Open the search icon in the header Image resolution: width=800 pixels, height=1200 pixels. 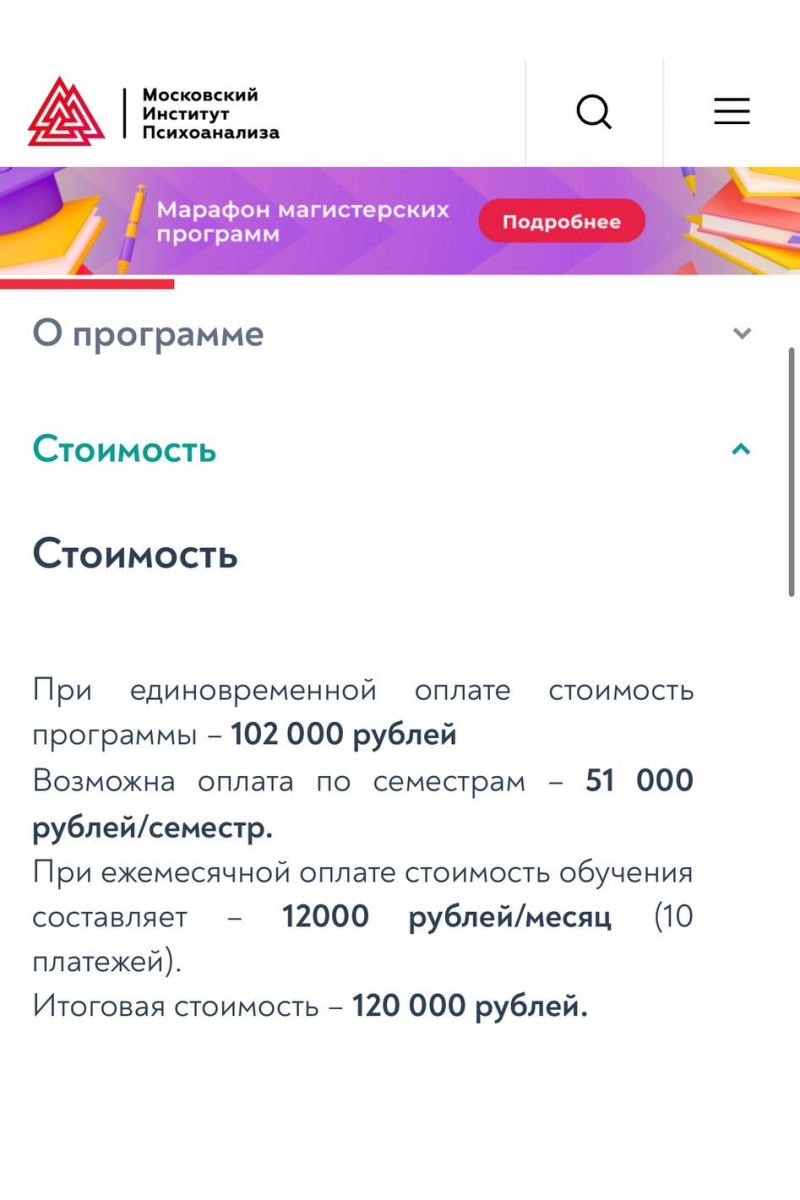(x=594, y=111)
